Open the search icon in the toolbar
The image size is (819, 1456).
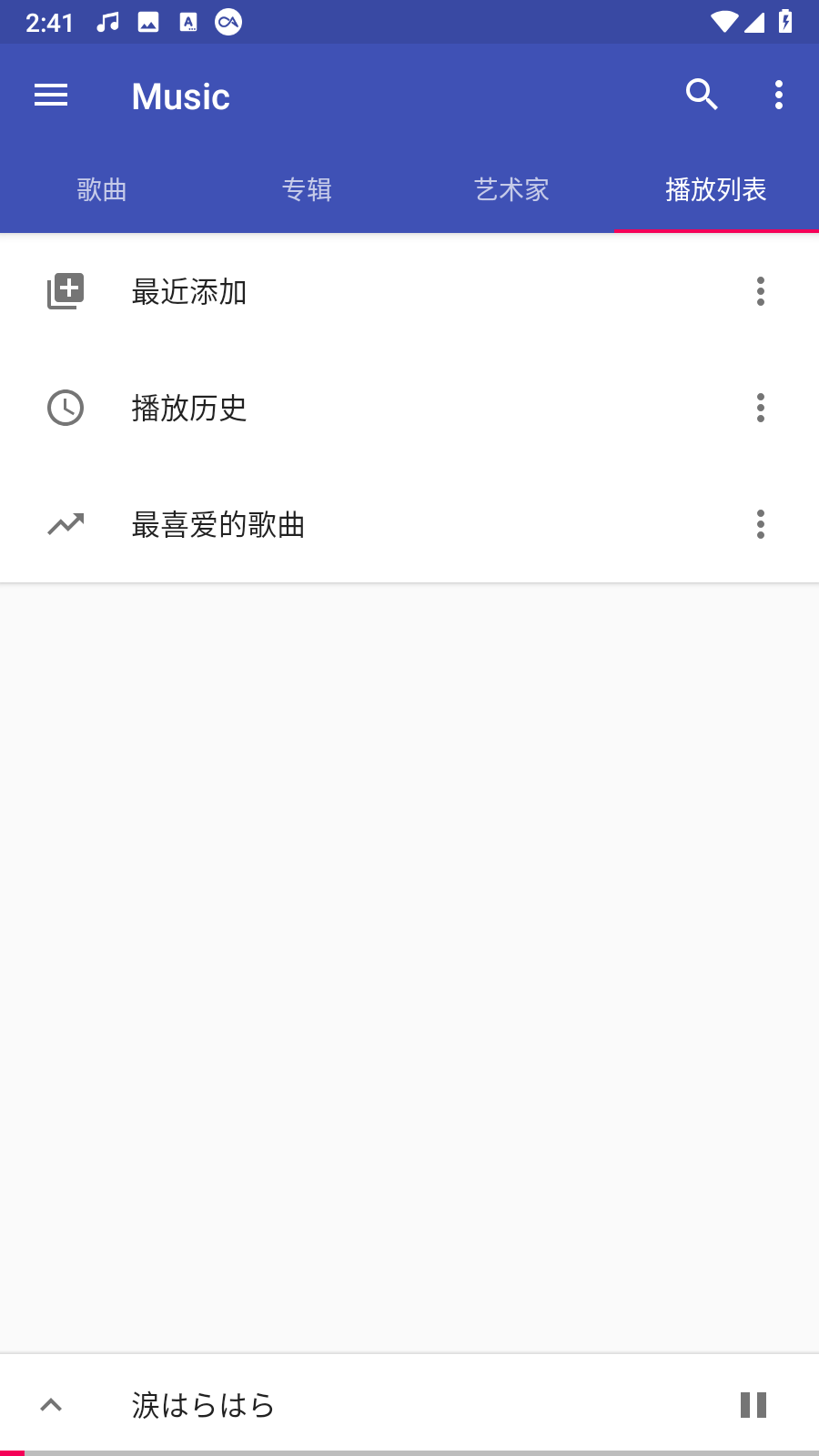[x=702, y=95]
